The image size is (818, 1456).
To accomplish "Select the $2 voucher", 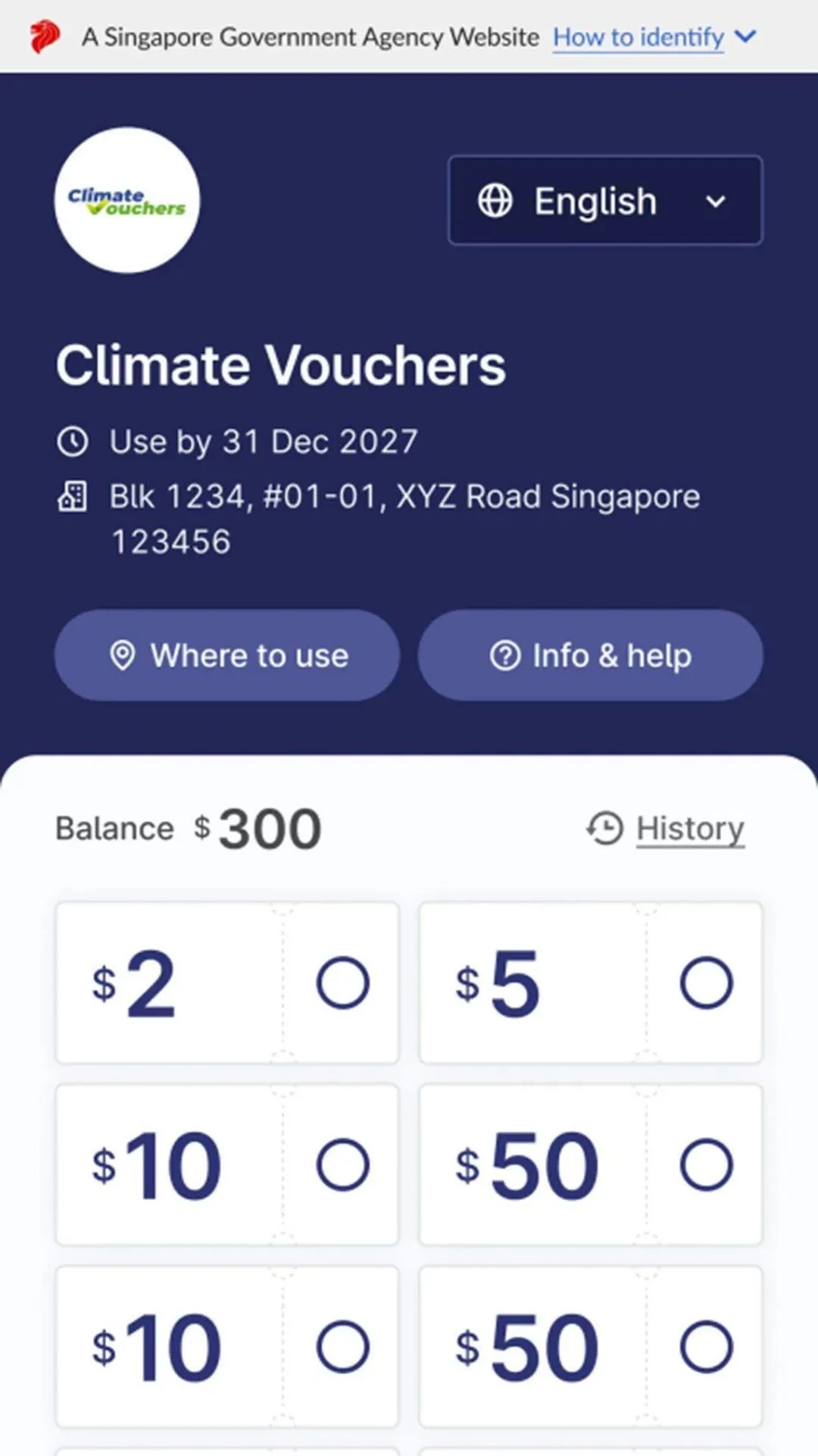I will click(227, 983).
